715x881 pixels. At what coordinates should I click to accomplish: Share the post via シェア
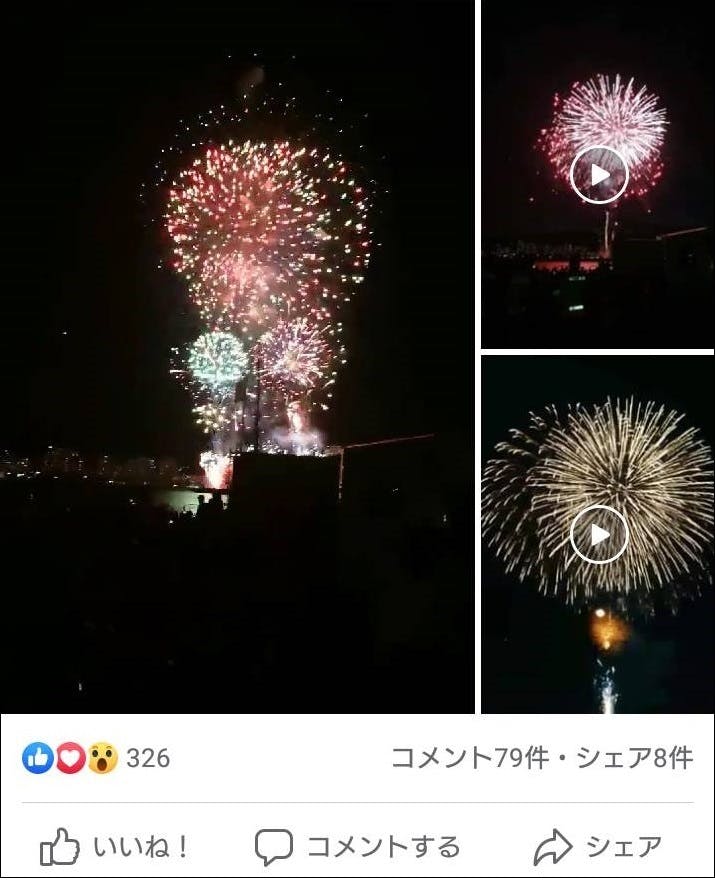click(x=597, y=848)
